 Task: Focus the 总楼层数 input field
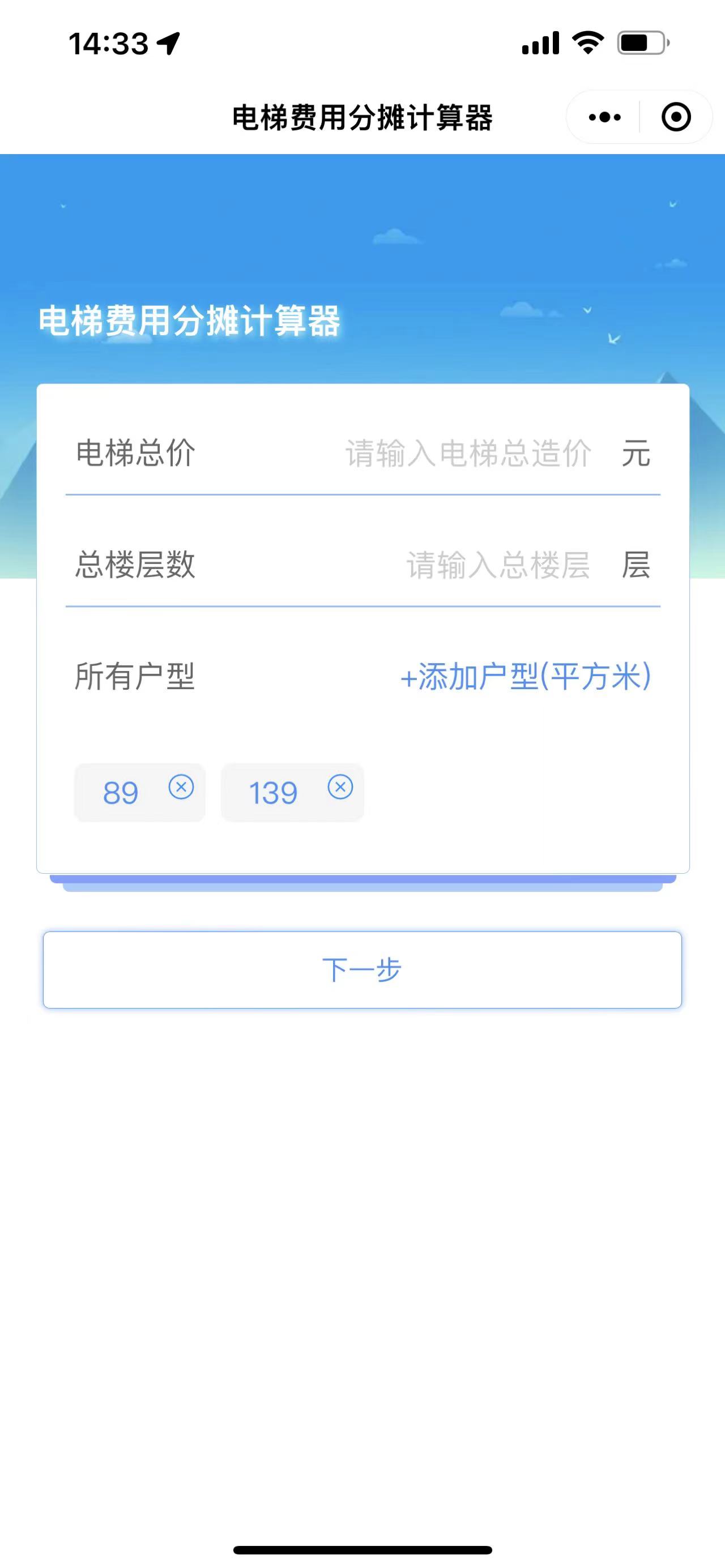coord(498,566)
